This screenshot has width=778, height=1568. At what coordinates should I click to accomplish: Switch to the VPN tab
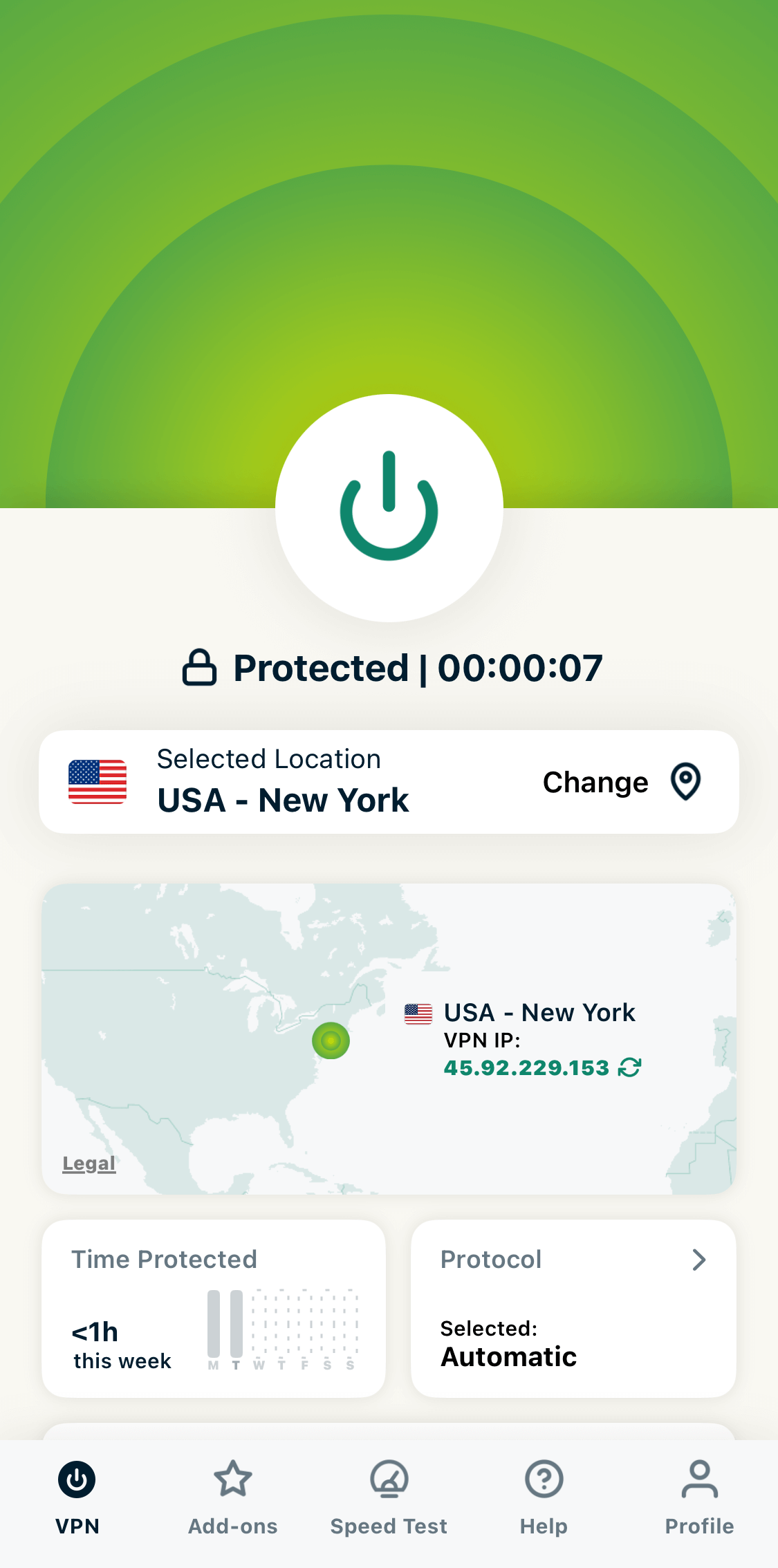77,1500
